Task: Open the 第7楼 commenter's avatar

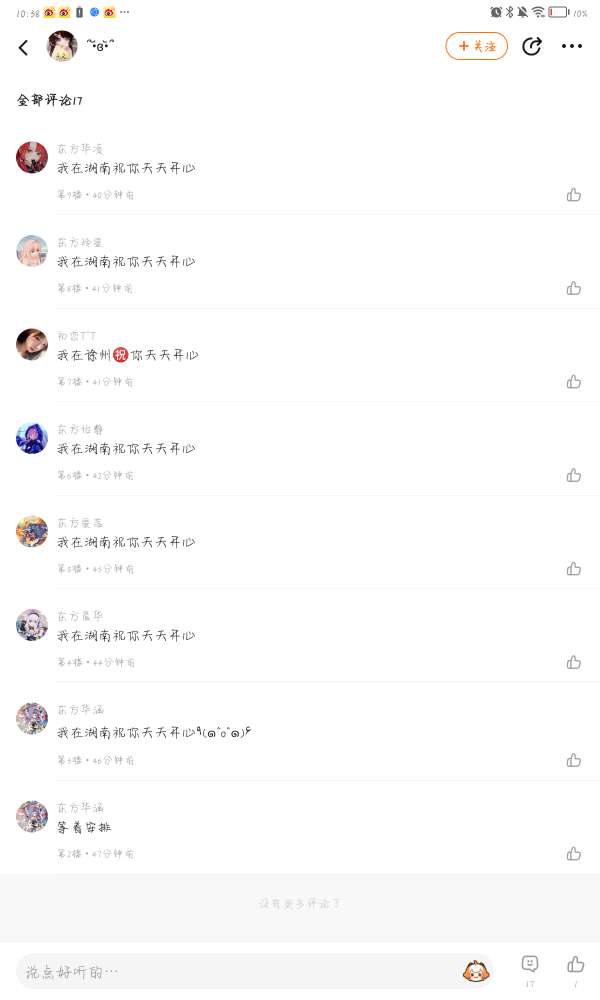Action: (x=32, y=344)
